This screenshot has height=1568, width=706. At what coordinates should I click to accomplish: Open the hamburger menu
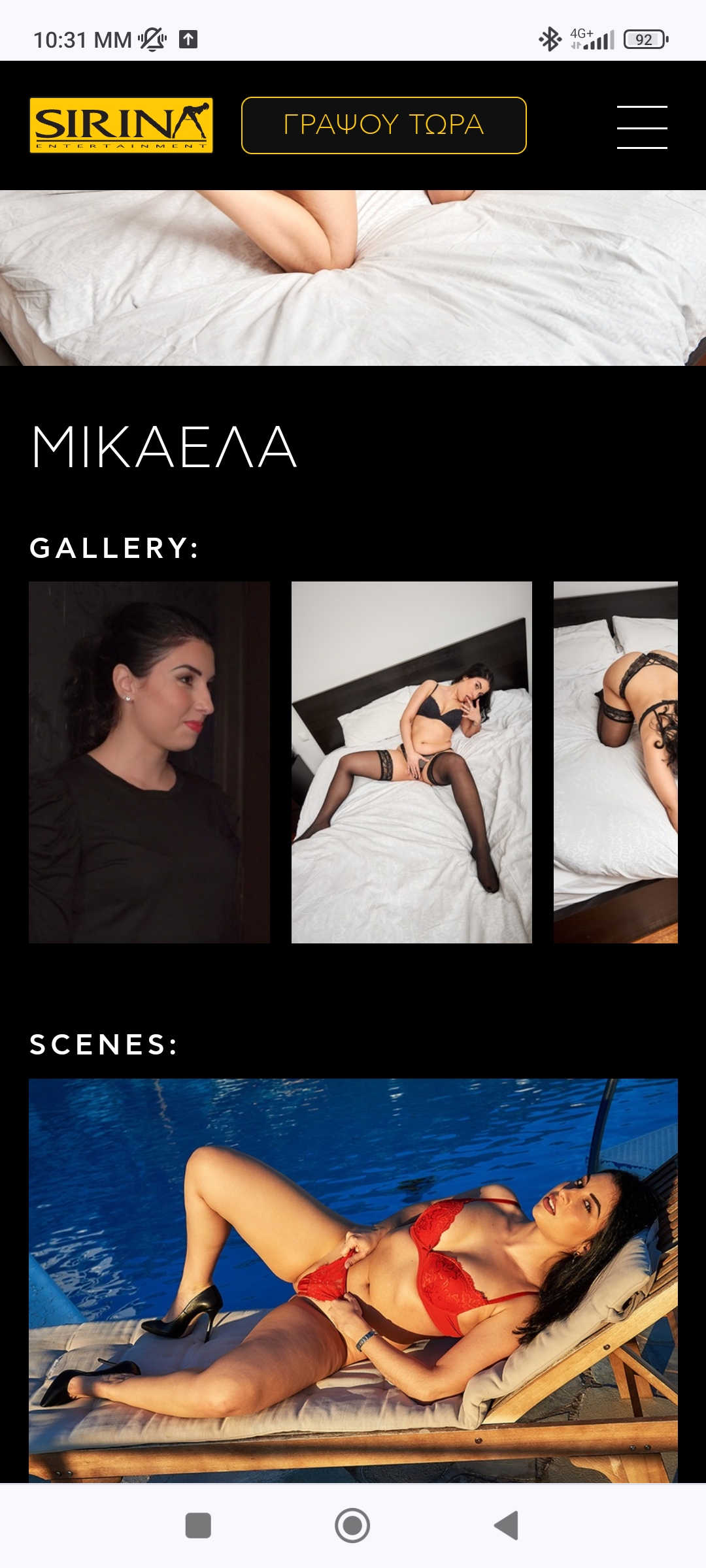(x=642, y=127)
